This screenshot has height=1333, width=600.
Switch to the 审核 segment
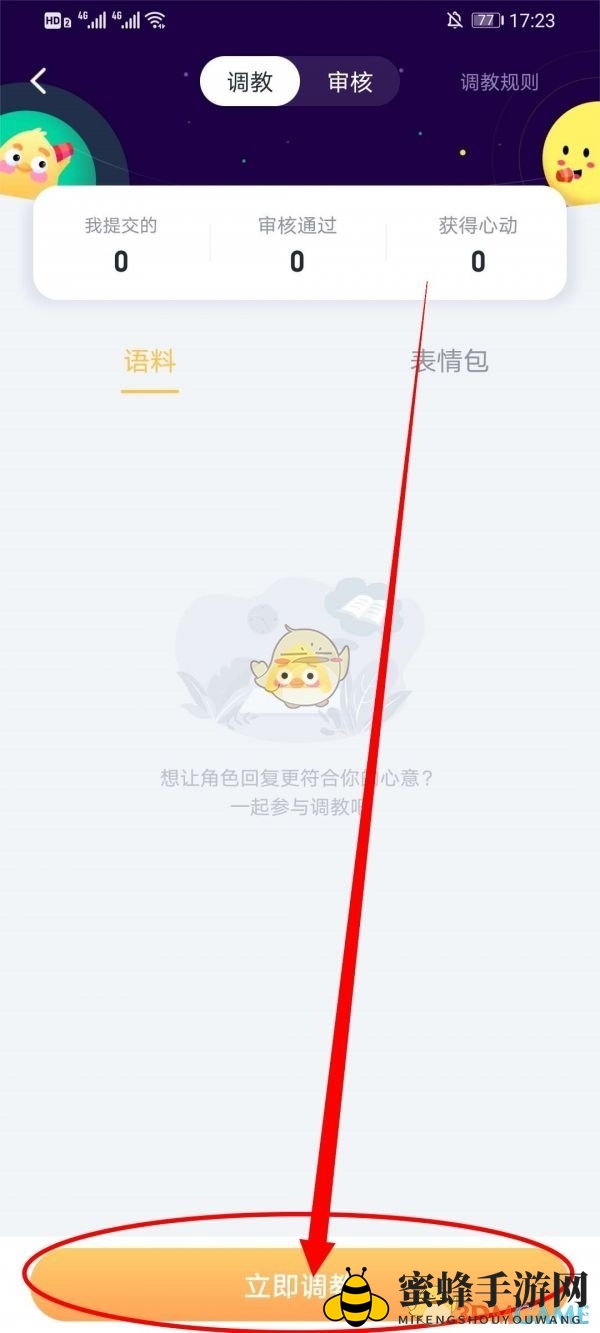pyautogui.click(x=350, y=82)
